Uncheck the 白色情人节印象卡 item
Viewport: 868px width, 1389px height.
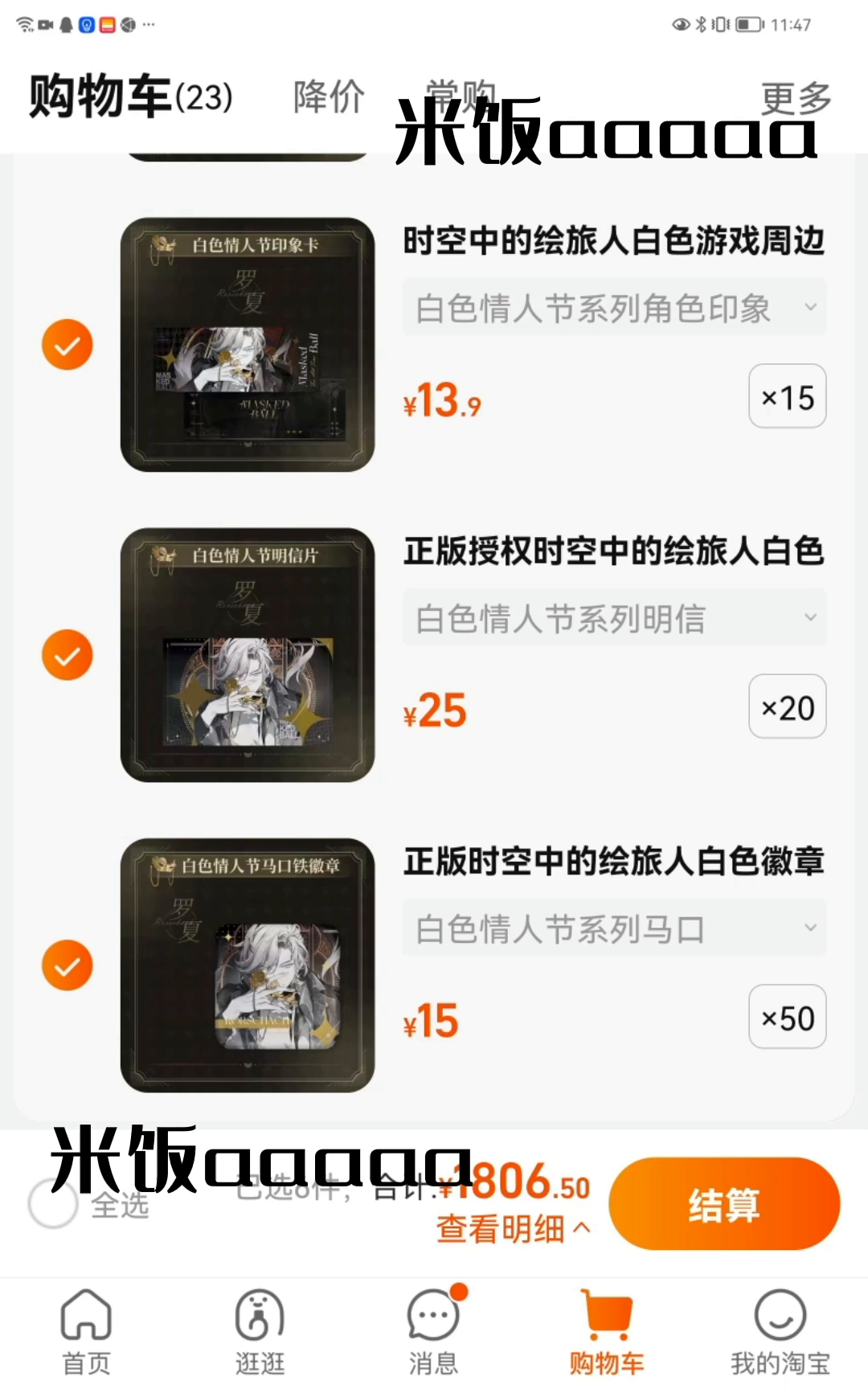[68, 345]
